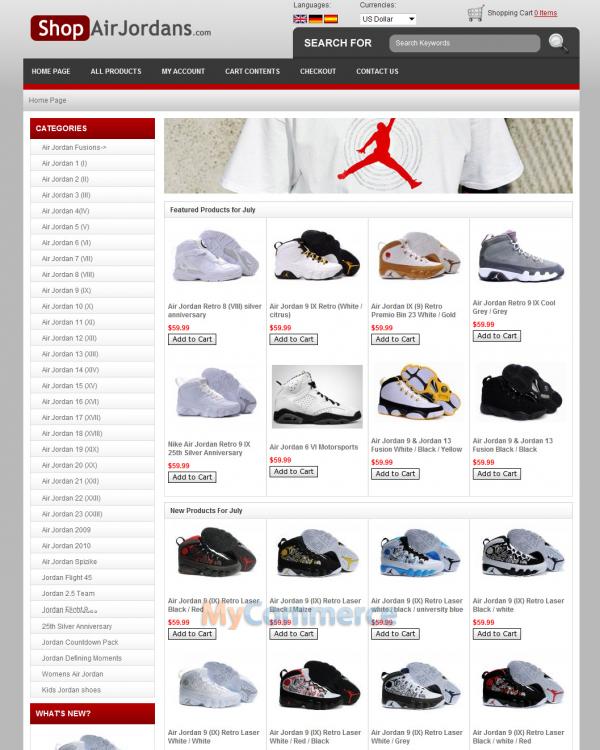Open the Contact Us page
Screen dimensions: 600x750
coord(377,72)
